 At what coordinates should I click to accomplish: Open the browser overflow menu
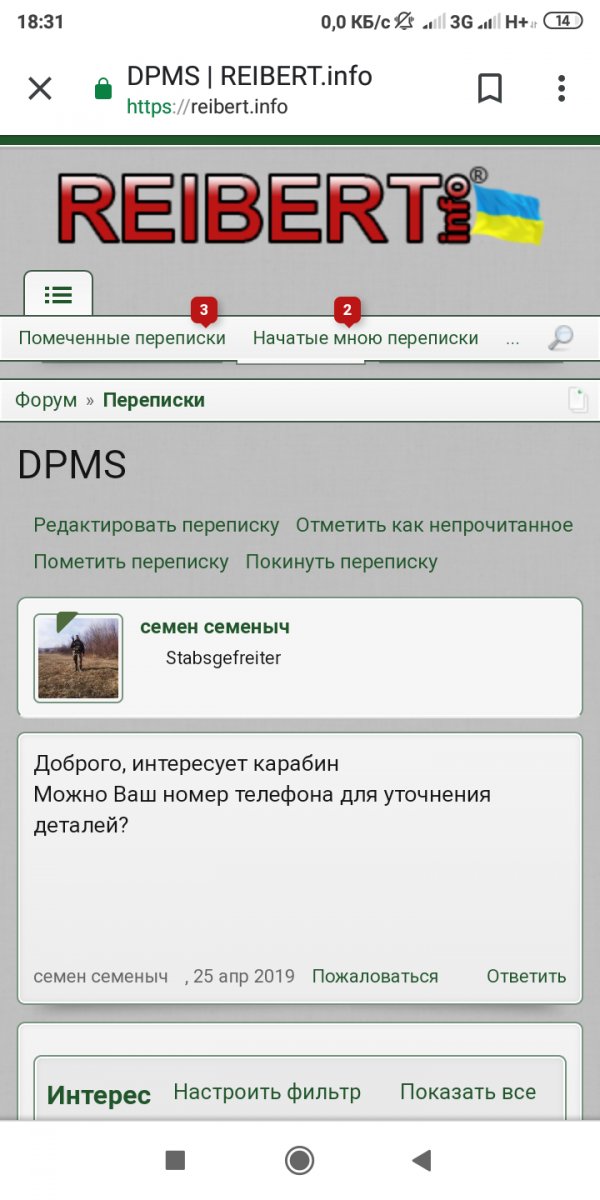point(561,89)
